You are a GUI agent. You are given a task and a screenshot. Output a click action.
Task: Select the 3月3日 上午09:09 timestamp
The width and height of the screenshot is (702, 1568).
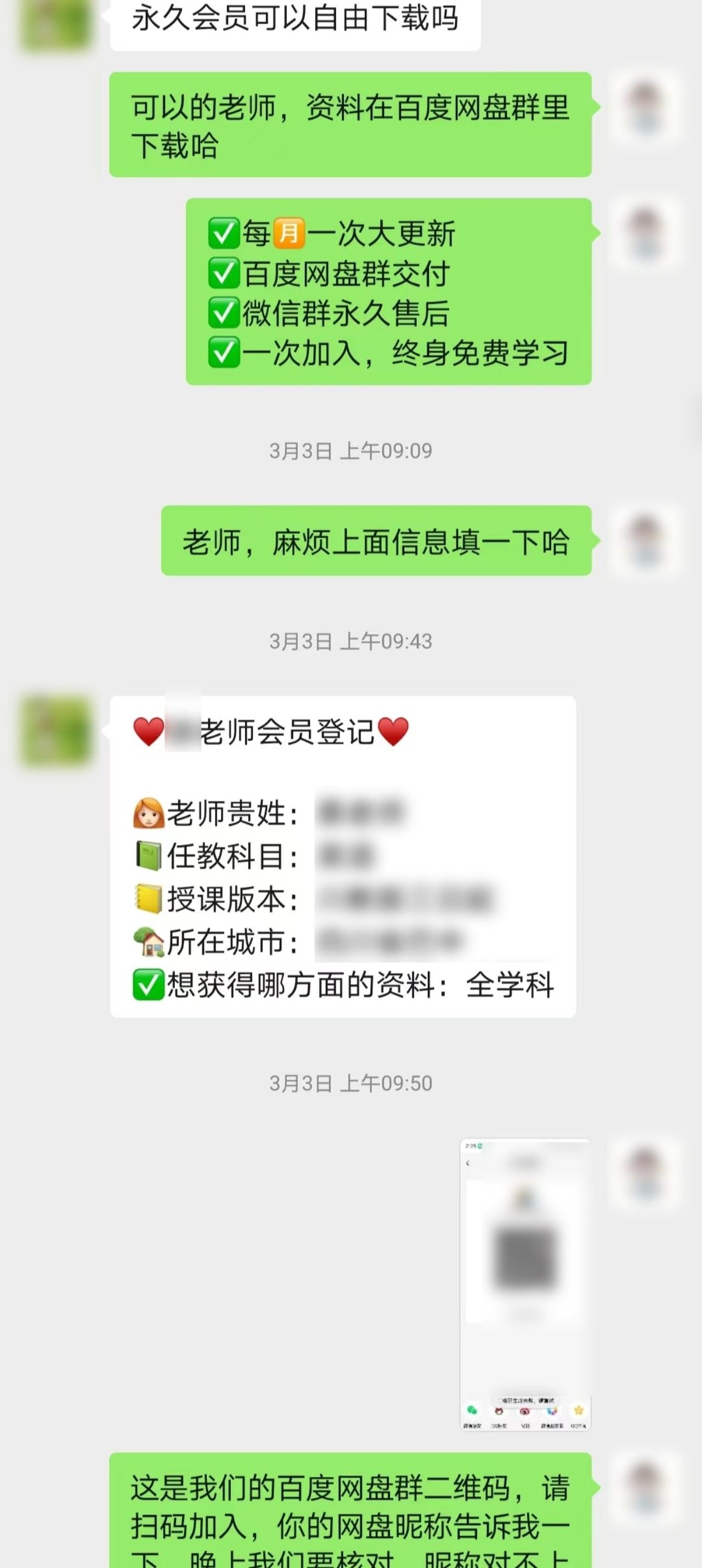point(351,450)
